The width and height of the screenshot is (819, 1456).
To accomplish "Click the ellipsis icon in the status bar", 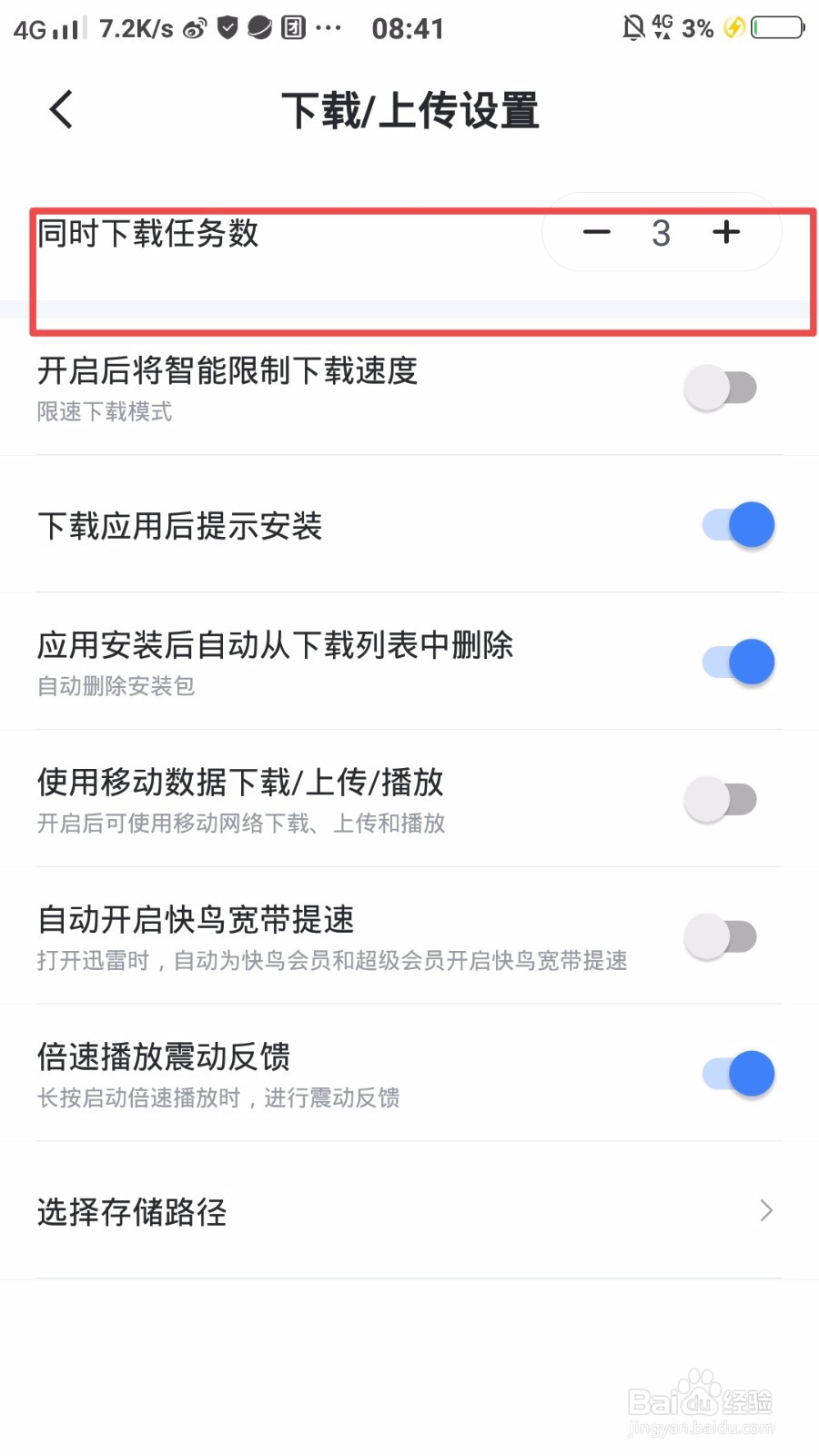I will (325, 27).
